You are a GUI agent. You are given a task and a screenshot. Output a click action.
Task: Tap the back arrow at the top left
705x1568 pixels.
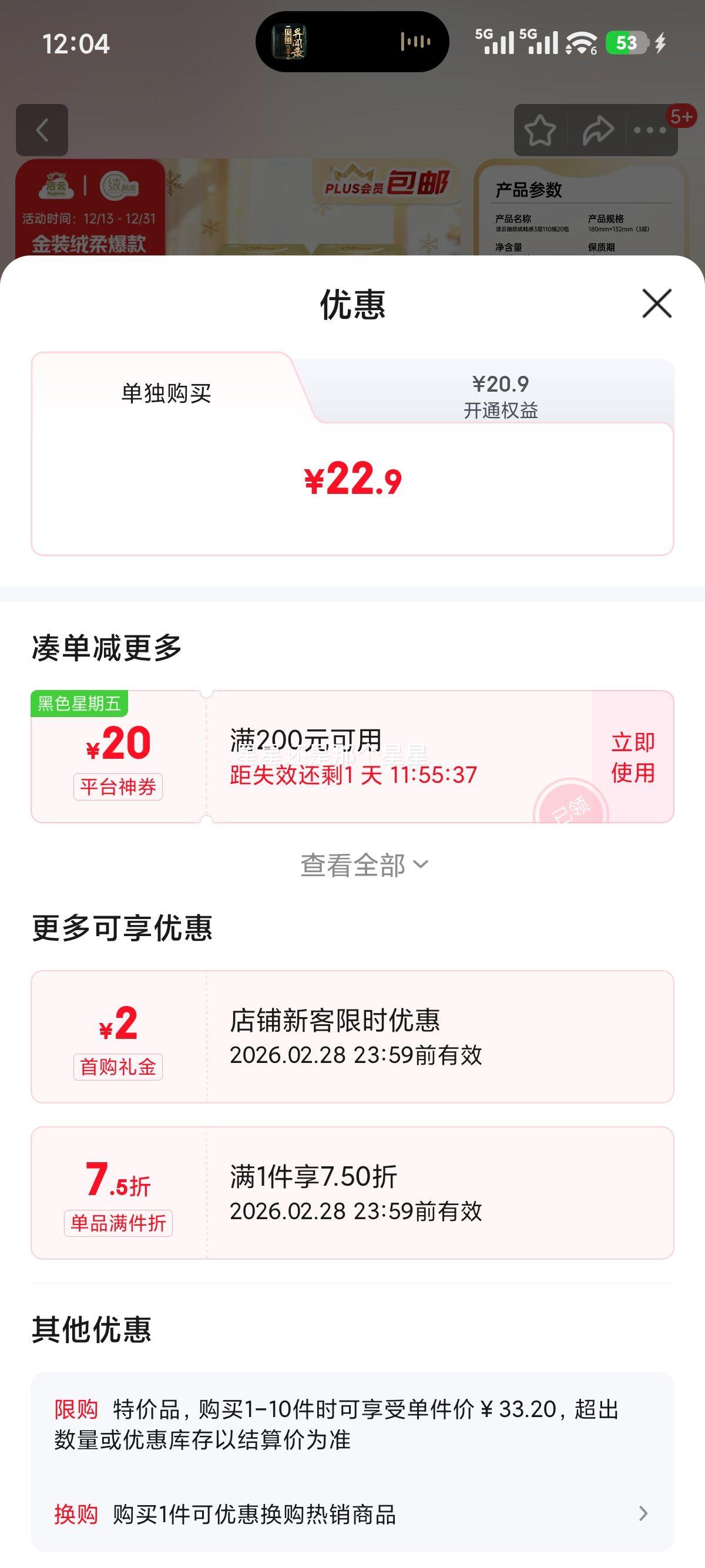coord(43,129)
